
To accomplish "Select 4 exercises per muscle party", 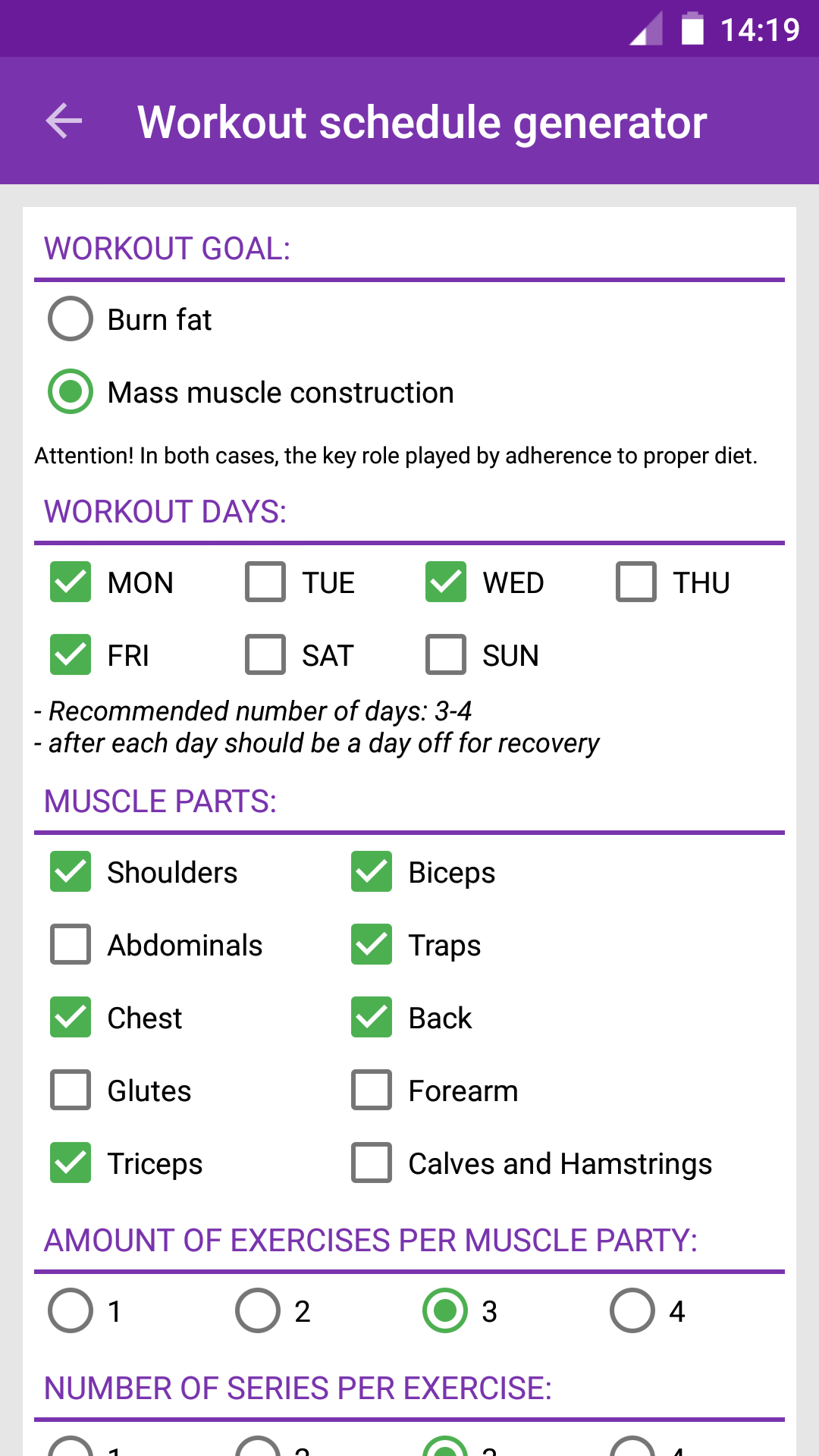I will (x=632, y=1310).
